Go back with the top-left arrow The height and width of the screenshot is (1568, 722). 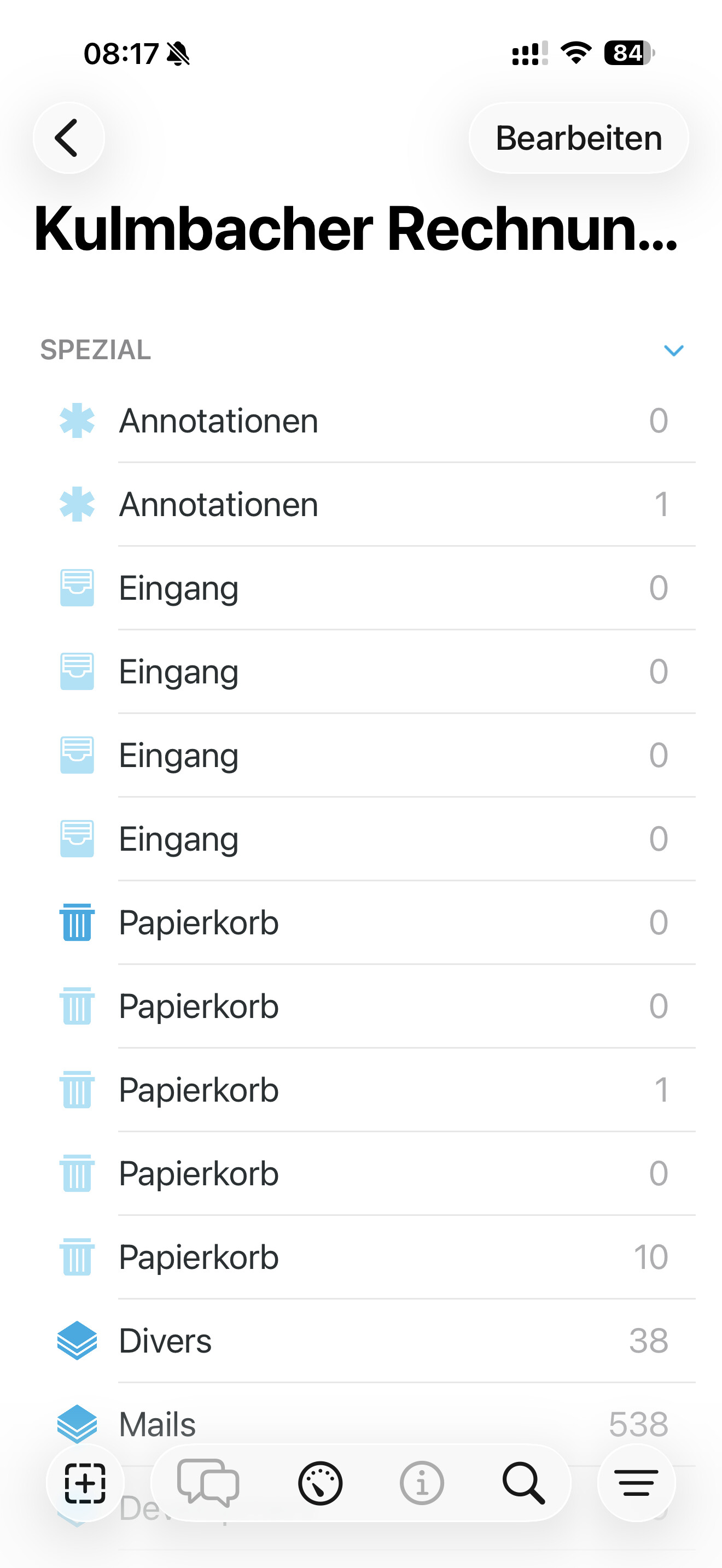pyautogui.click(x=68, y=138)
